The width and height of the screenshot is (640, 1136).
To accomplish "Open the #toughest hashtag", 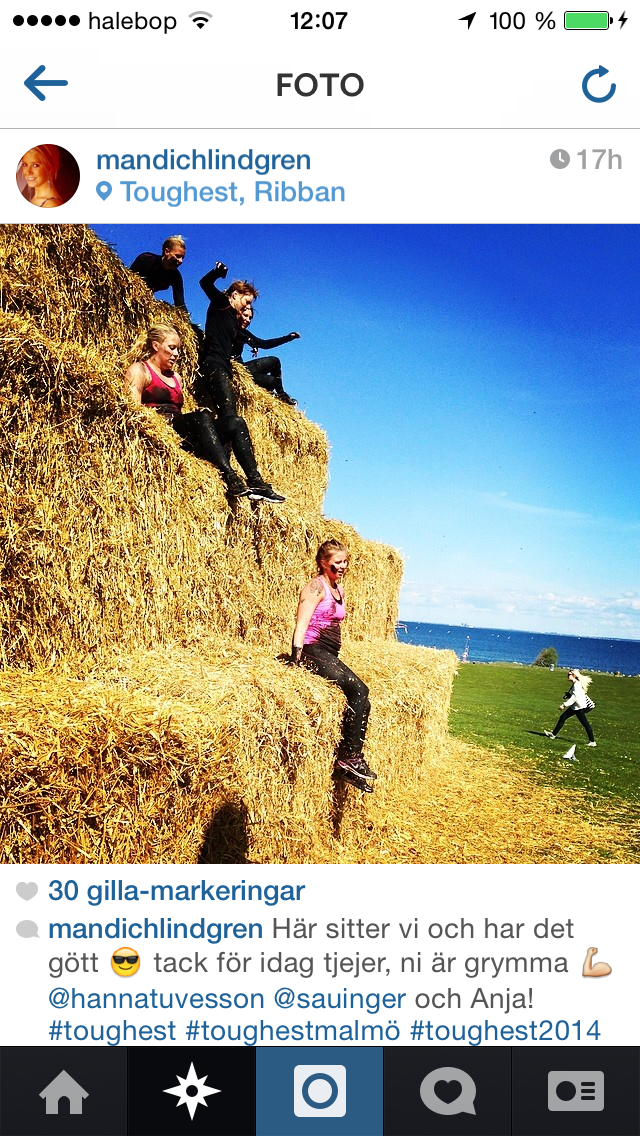I will pyautogui.click(x=112, y=1030).
